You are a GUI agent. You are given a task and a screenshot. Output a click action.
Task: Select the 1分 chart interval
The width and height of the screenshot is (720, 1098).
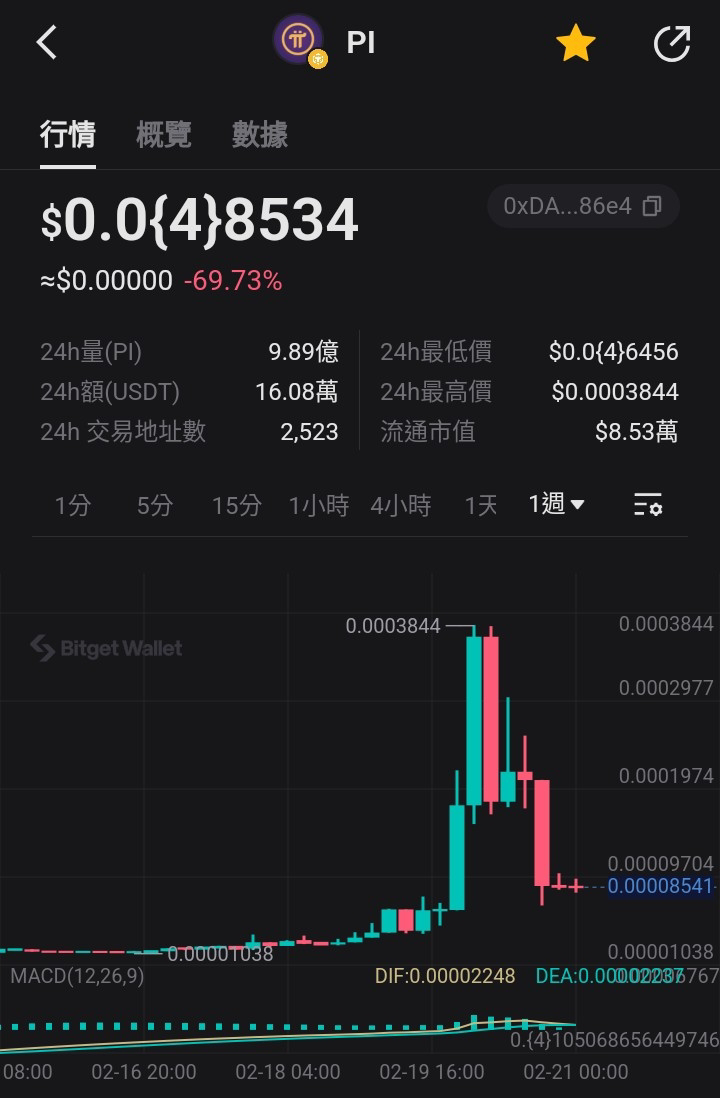point(73,505)
